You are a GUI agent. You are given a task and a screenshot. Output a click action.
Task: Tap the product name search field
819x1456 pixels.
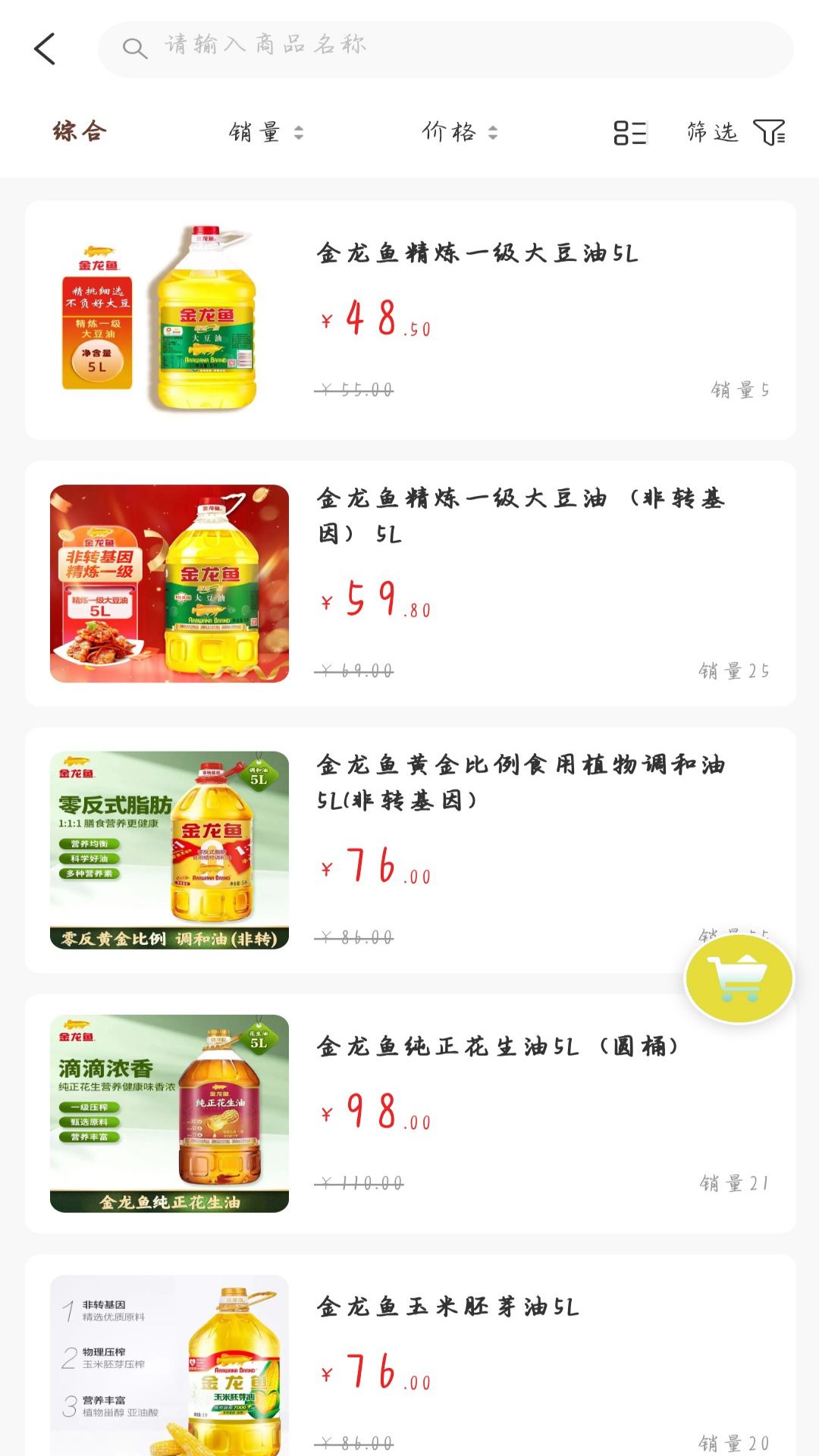[x=446, y=49]
